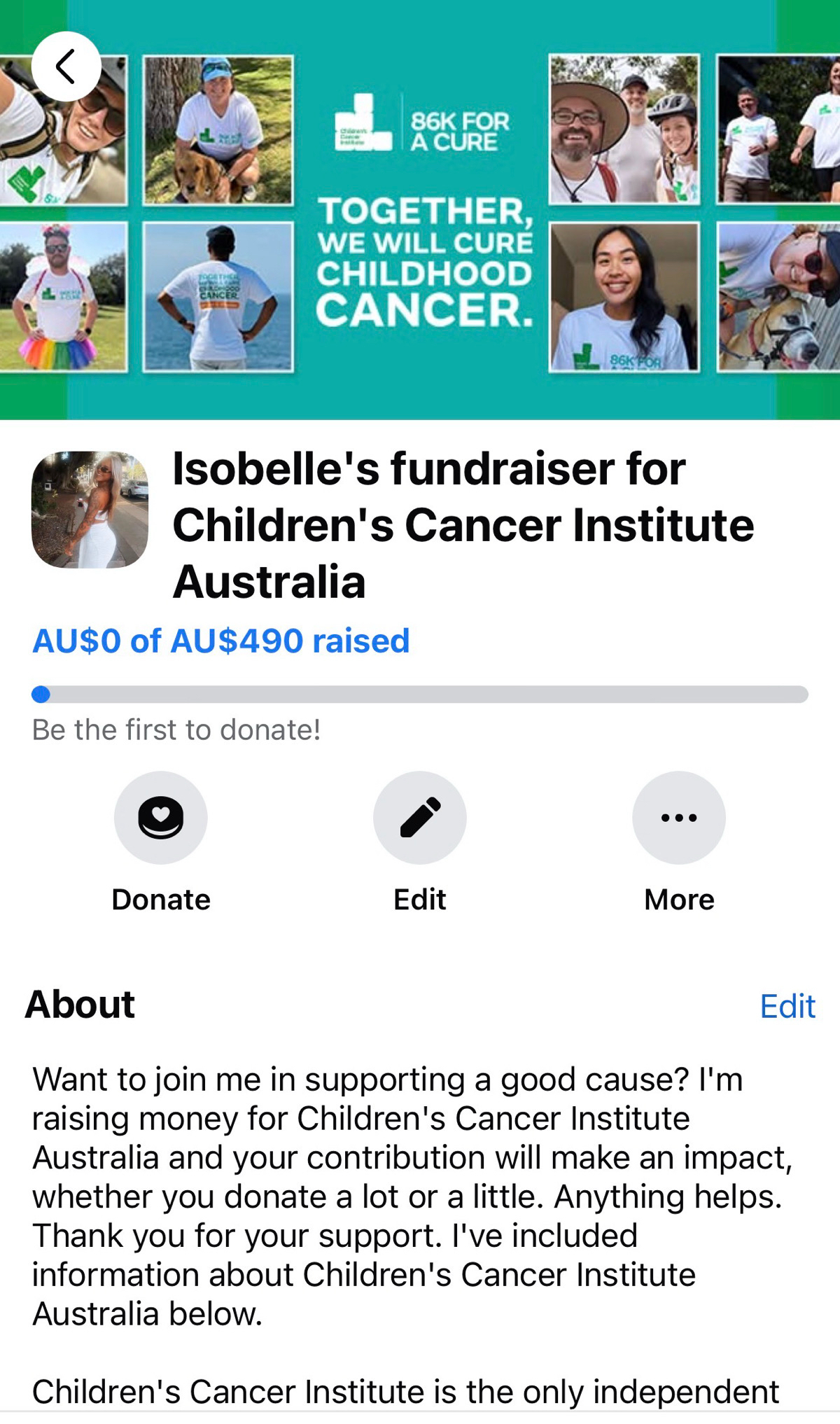The height and width of the screenshot is (1424, 840).
Task: Go back using the arrow button
Action: tap(66, 67)
